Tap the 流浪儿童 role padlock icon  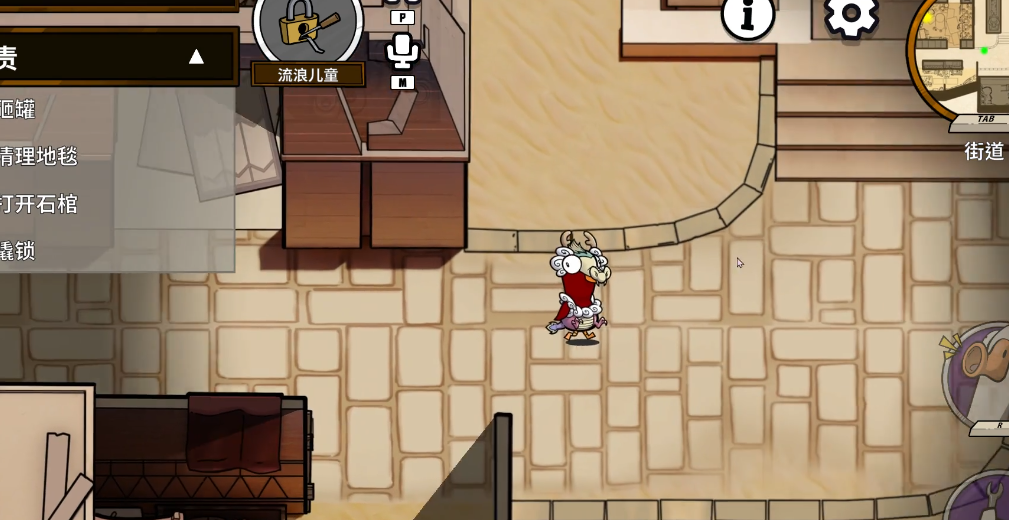tap(306, 27)
